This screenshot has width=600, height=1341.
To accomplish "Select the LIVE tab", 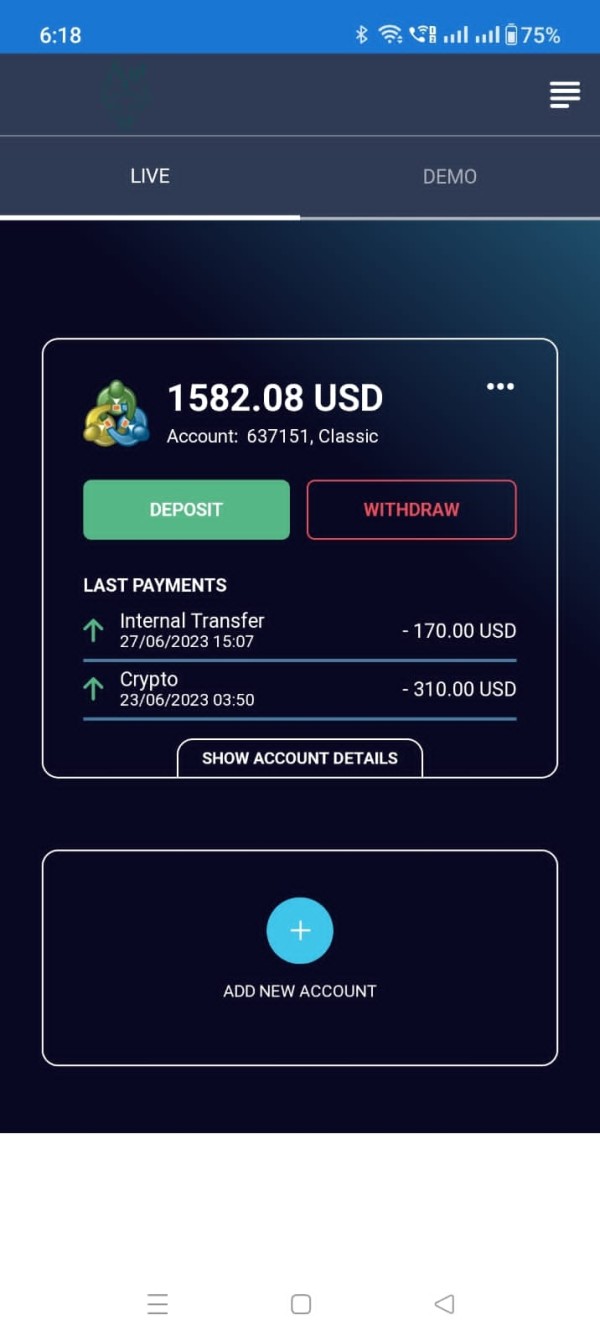I will pos(150,177).
